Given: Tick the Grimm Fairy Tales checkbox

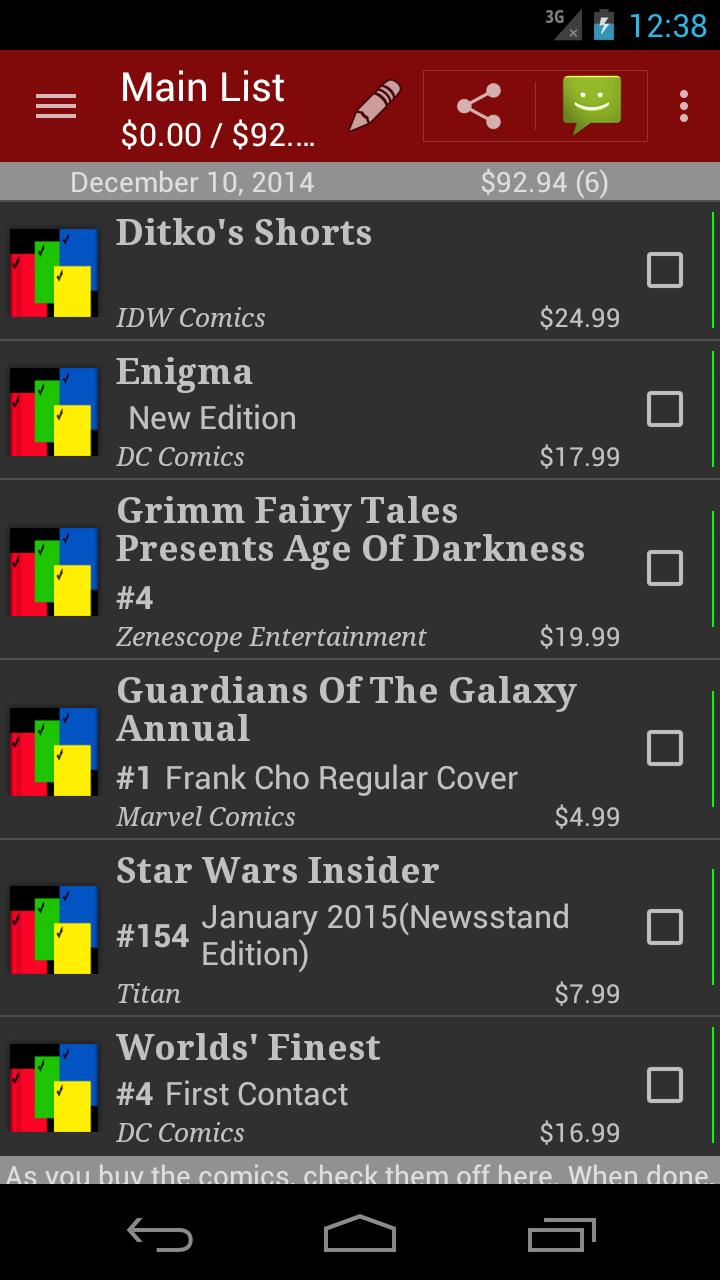Looking at the screenshot, I should click(665, 568).
